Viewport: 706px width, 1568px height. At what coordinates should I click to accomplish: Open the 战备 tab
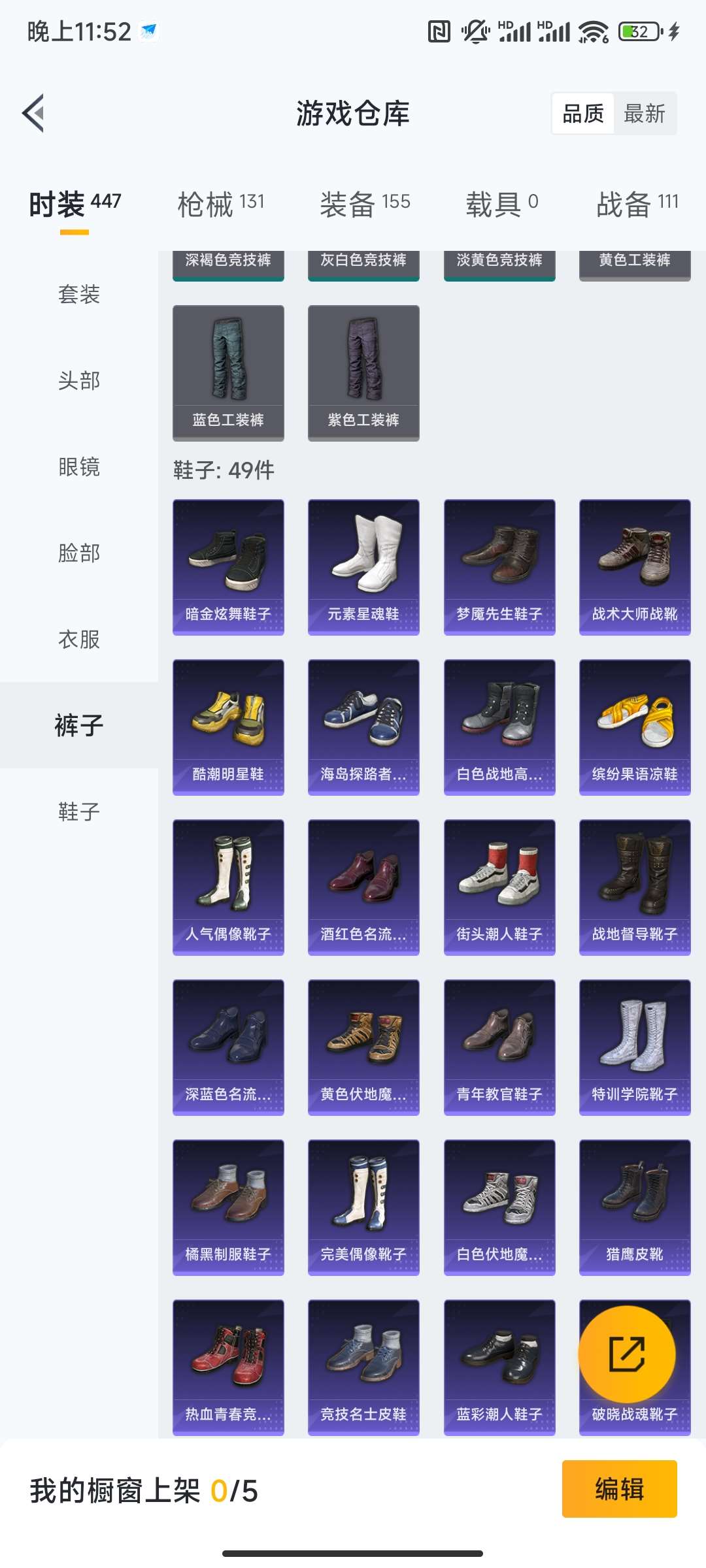point(637,204)
